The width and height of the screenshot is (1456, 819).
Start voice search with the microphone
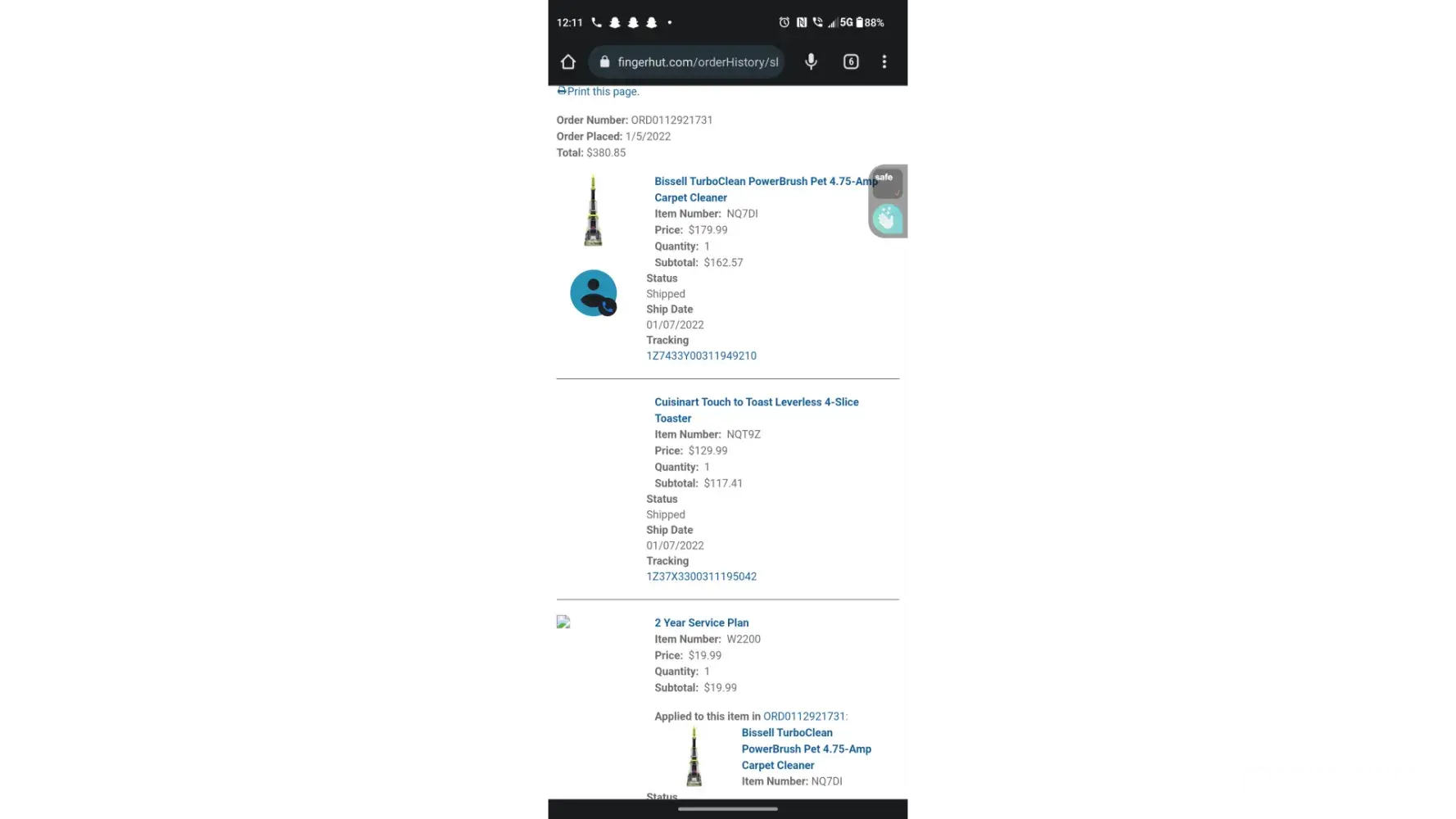click(811, 62)
